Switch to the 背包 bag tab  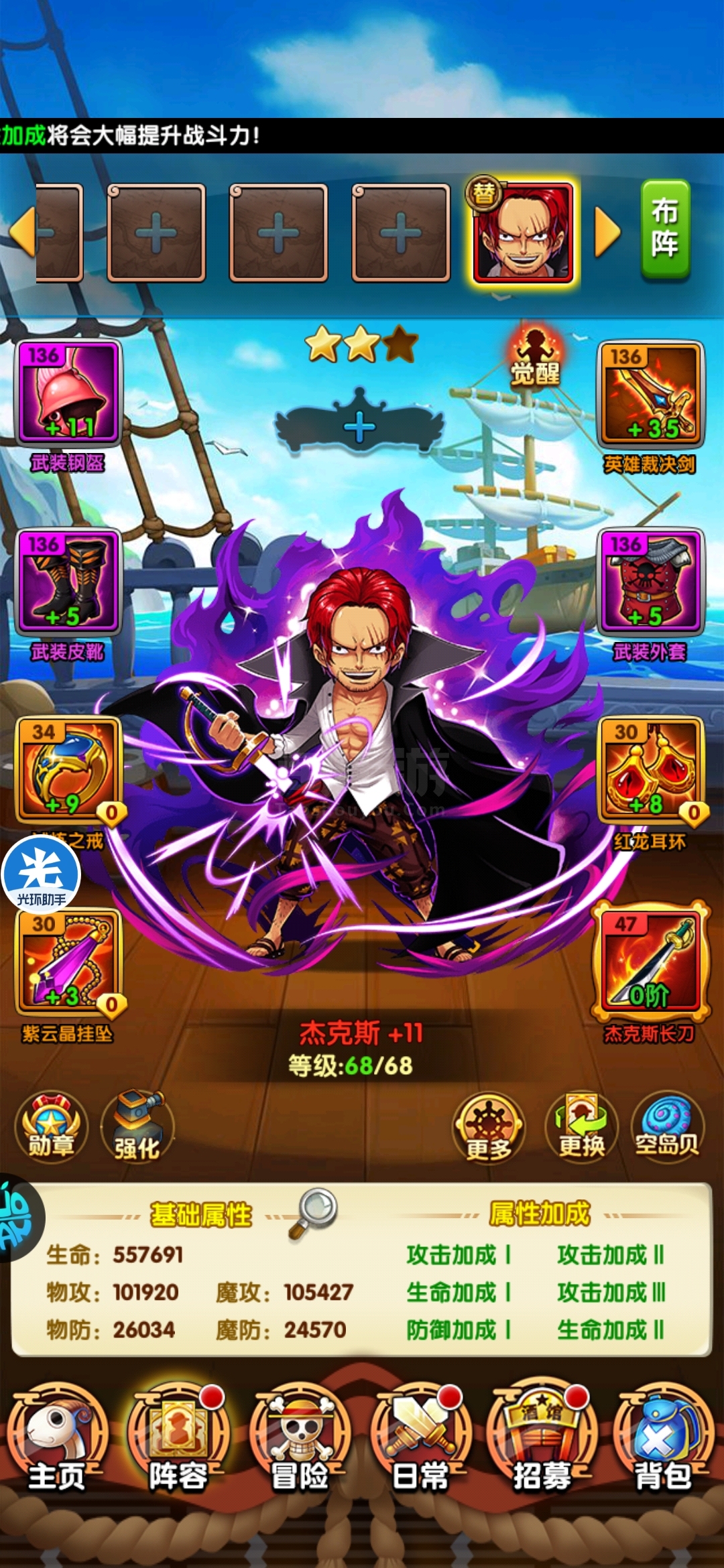[664, 1438]
